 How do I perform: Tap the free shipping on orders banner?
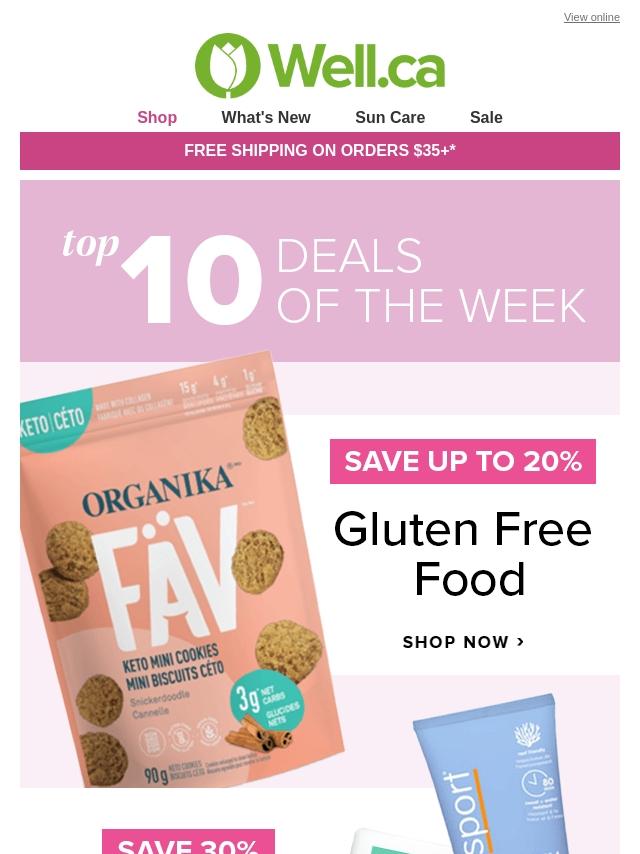[320, 151]
